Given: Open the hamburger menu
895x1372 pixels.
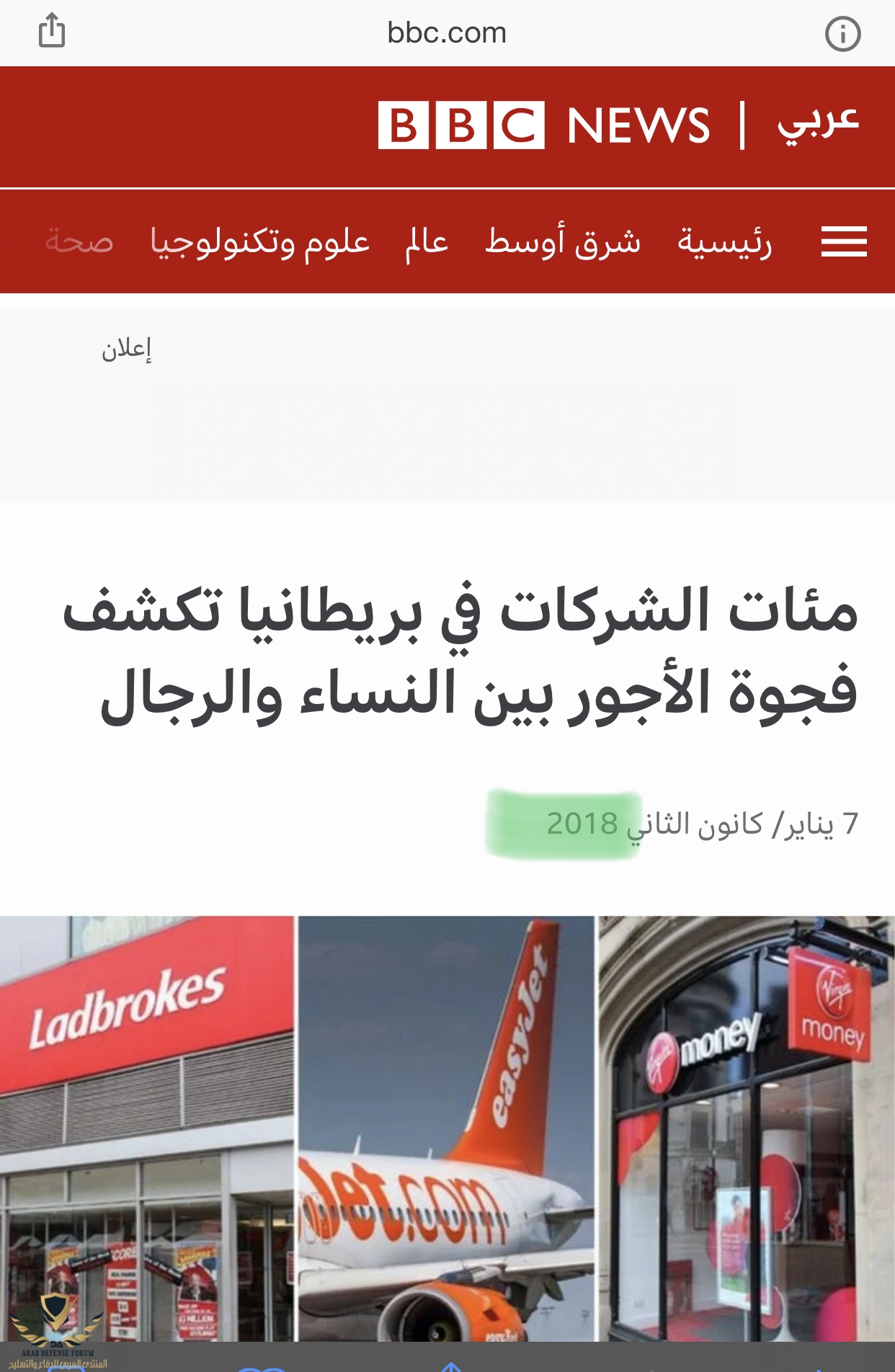Looking at the screenshot, I should pos(844,241).
